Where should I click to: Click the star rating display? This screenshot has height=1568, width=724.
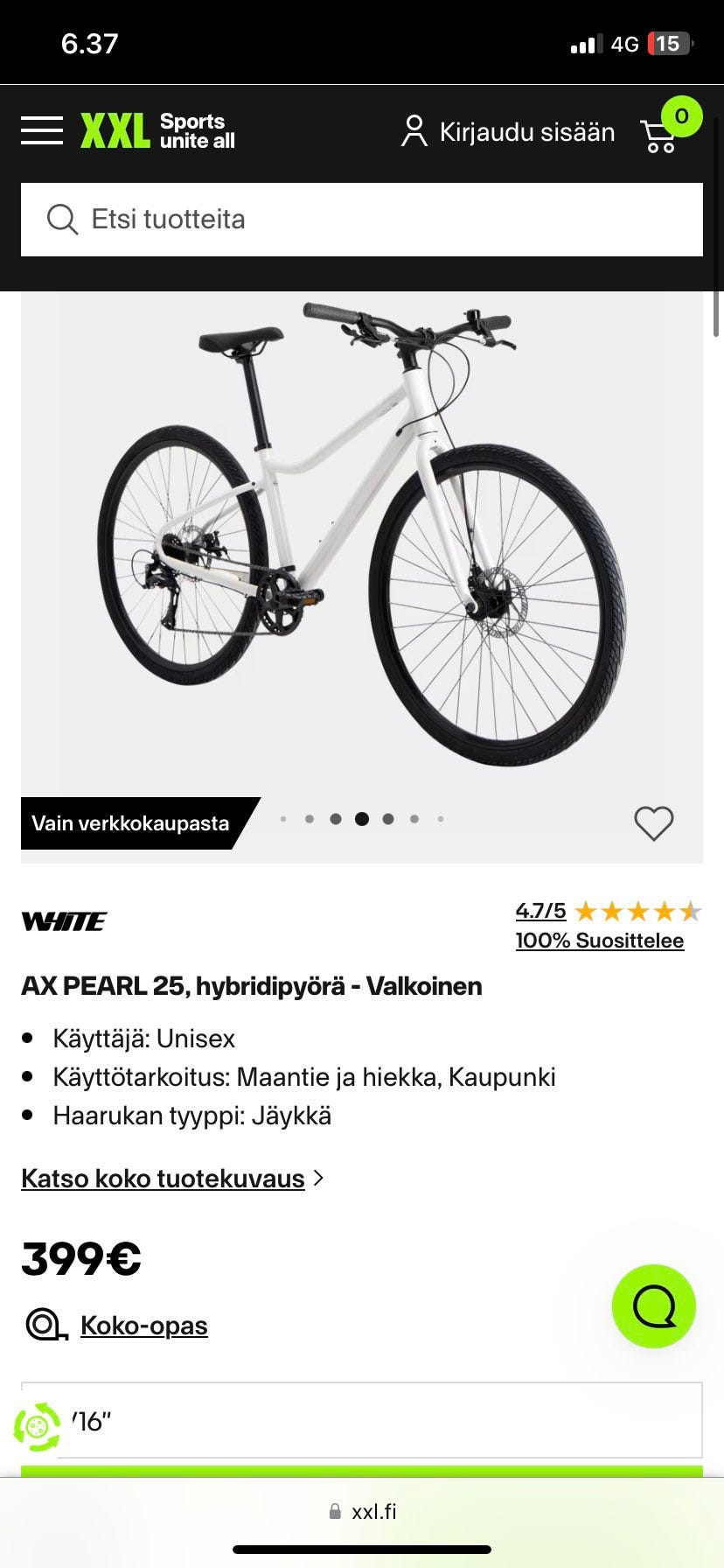coord(637,911)
